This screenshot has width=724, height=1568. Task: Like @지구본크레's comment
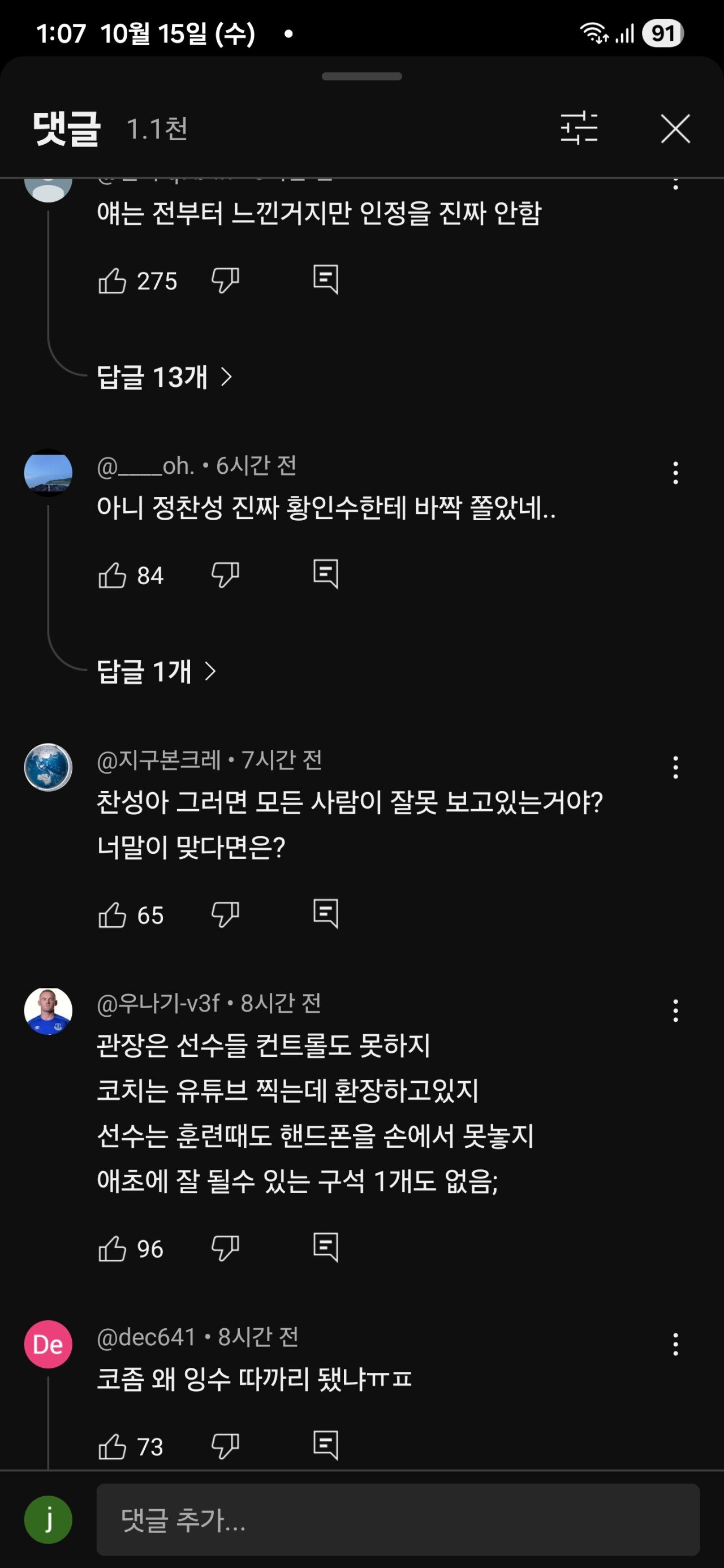[x=112, y=915]
